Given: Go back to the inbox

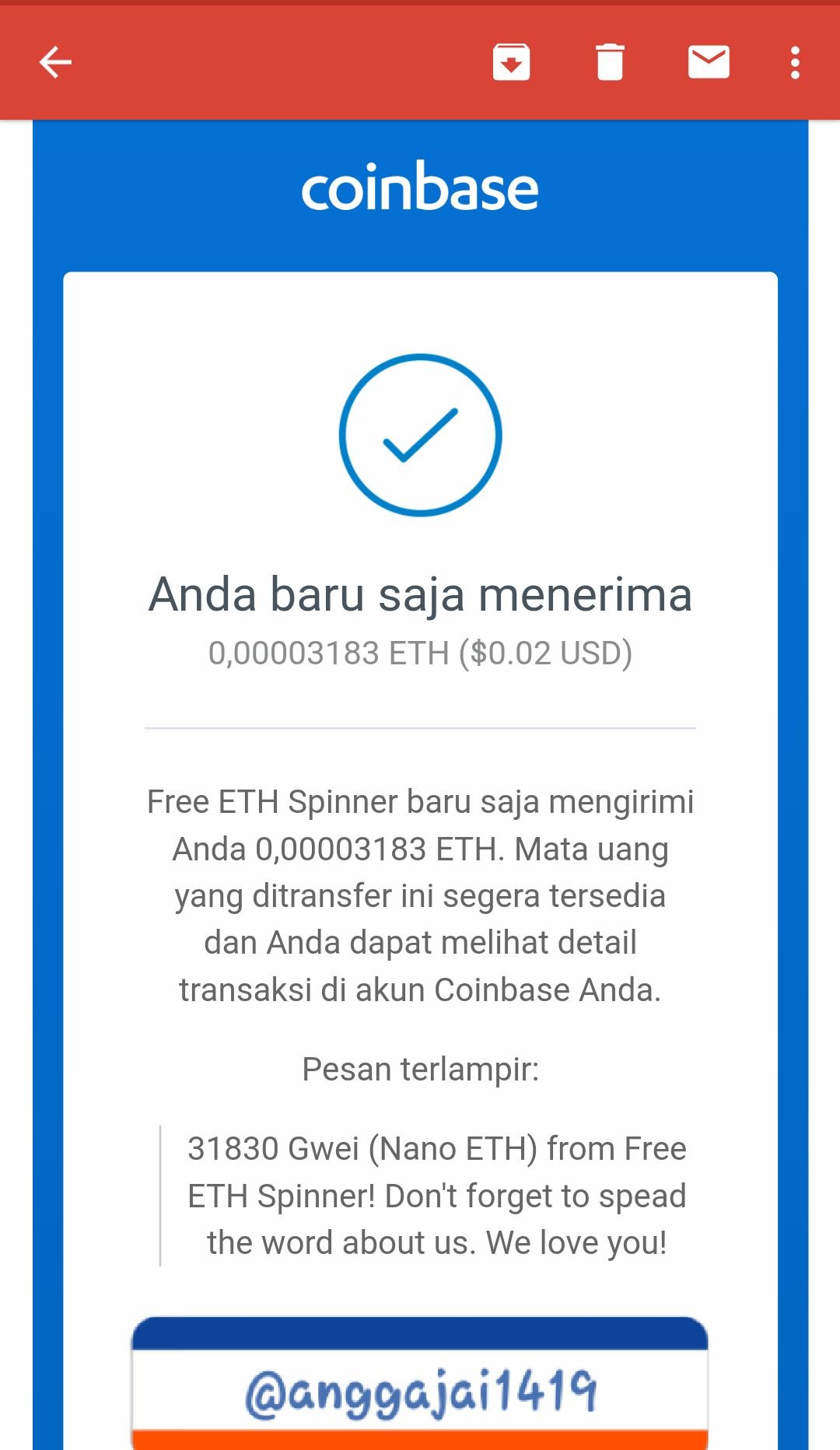Looking at the screenshot, I should point(55,62).
